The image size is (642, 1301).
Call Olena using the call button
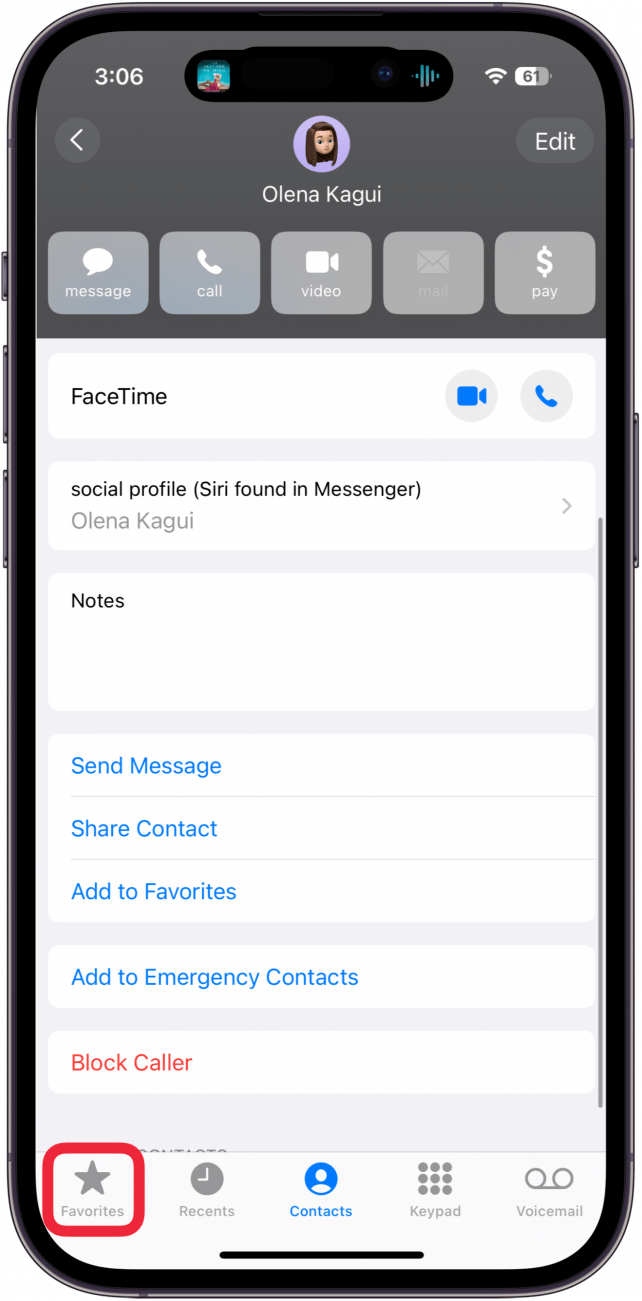tap(209, 273)
